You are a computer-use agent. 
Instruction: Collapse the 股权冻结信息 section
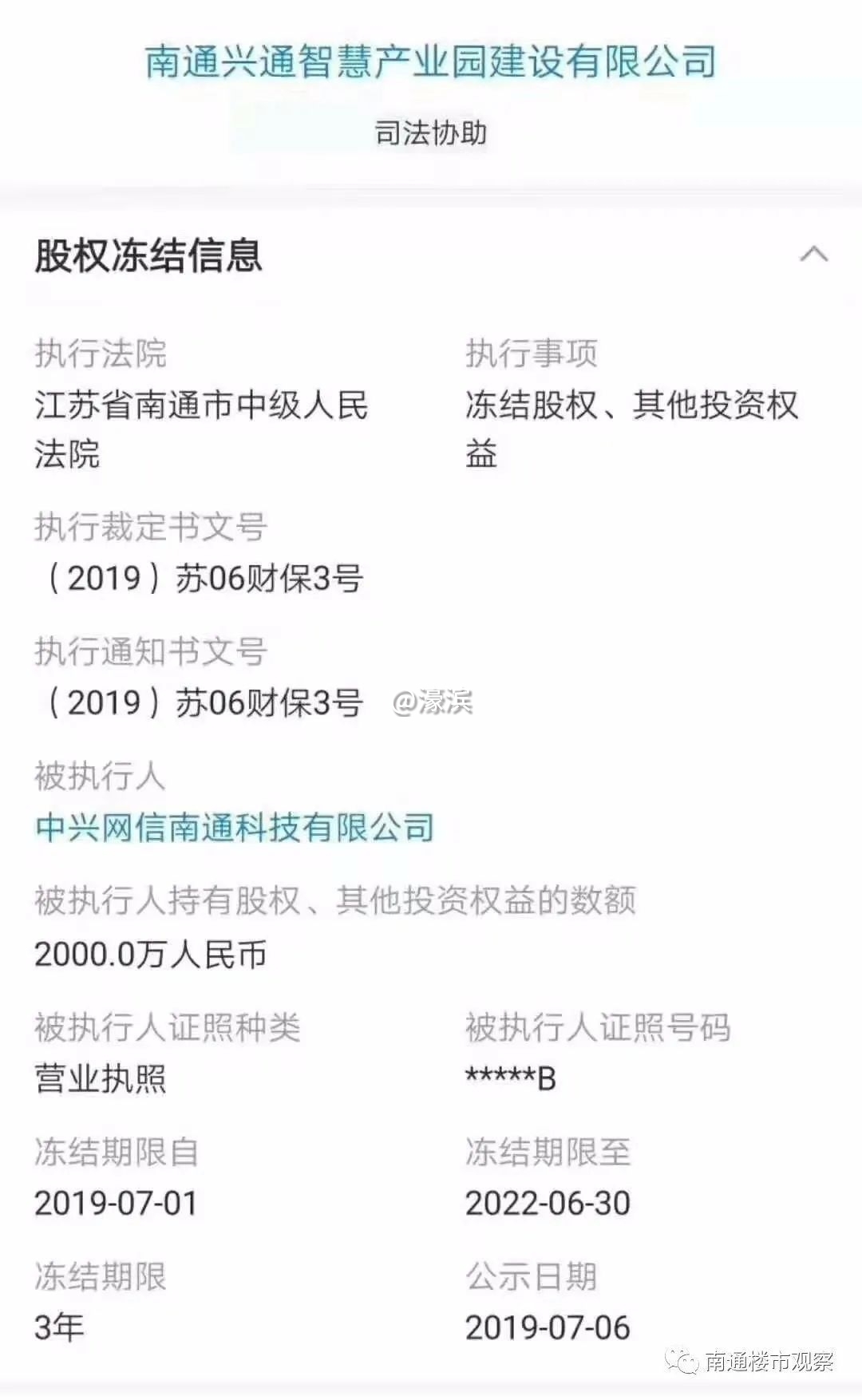coord(813,255)
